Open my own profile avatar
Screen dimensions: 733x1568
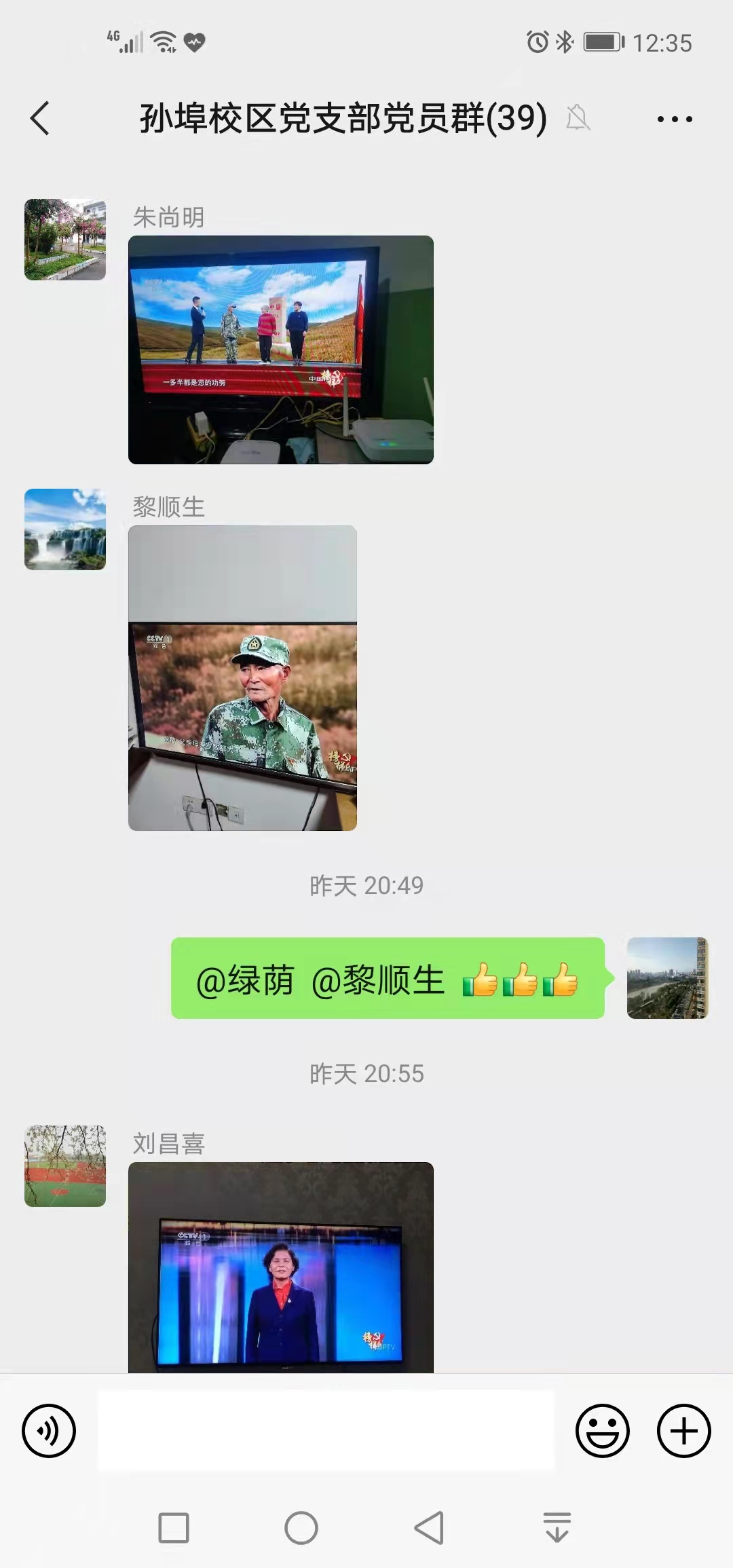click(667, 977)
